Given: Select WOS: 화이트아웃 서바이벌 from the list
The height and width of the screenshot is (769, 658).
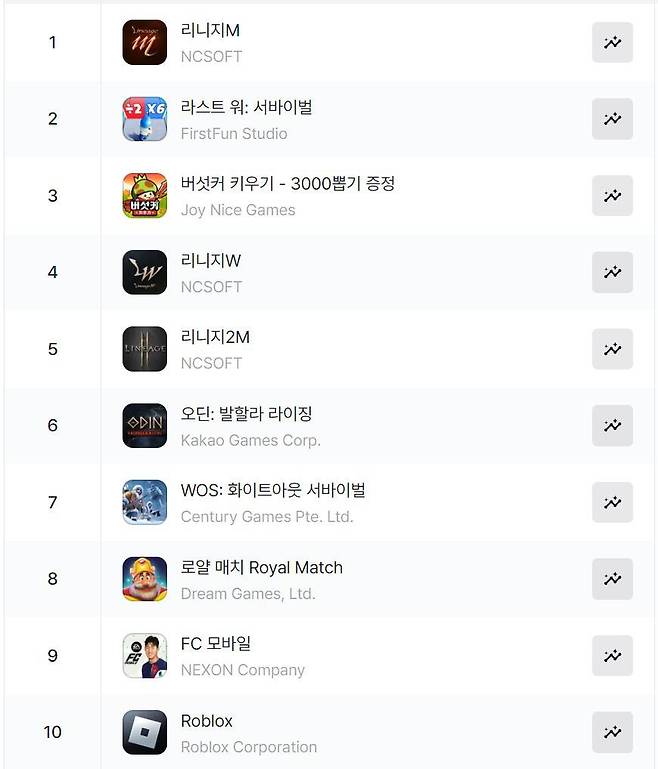Looking at the screenshot, I should tap(272, 491).
